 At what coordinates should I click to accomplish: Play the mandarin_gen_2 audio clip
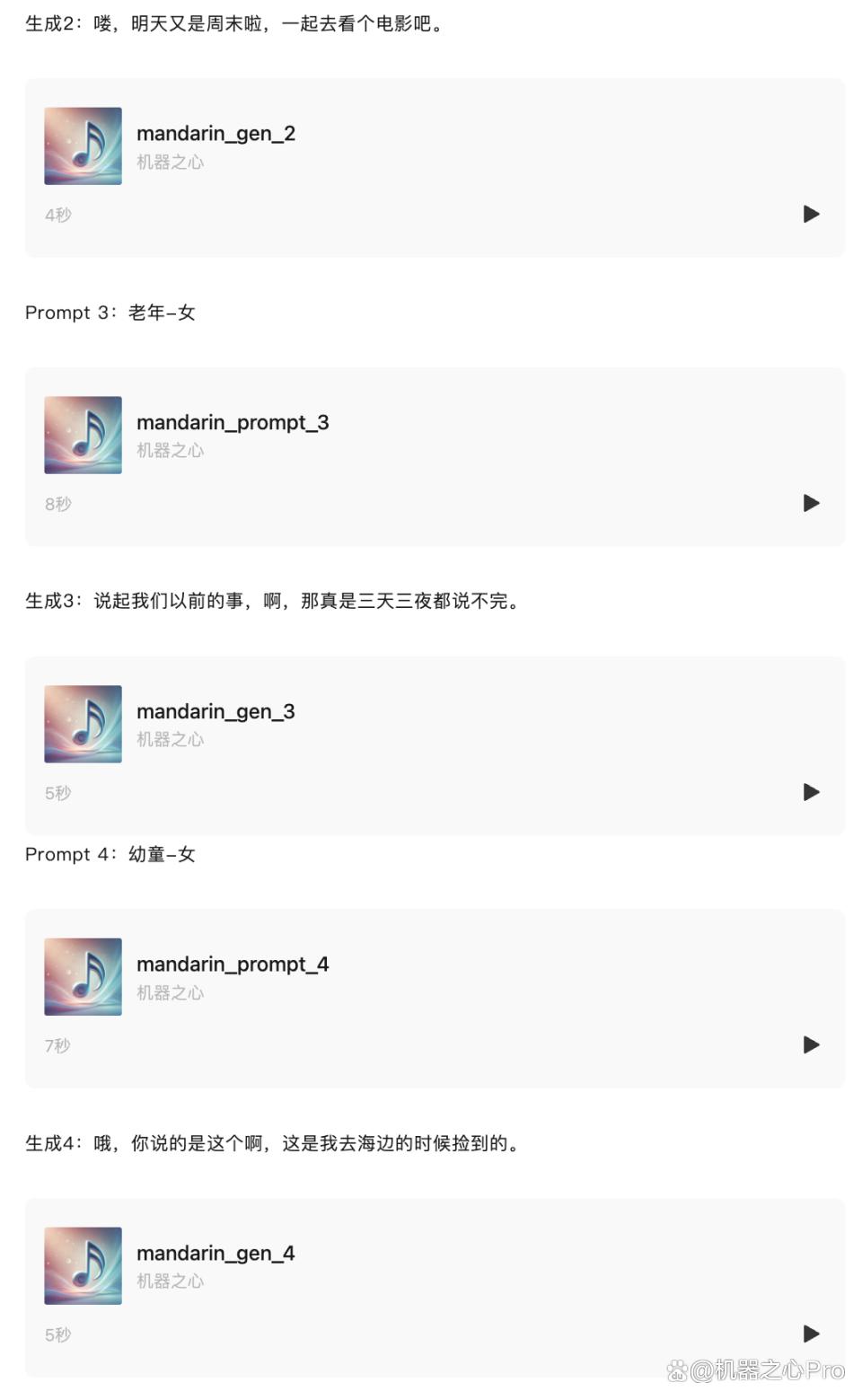811,214
